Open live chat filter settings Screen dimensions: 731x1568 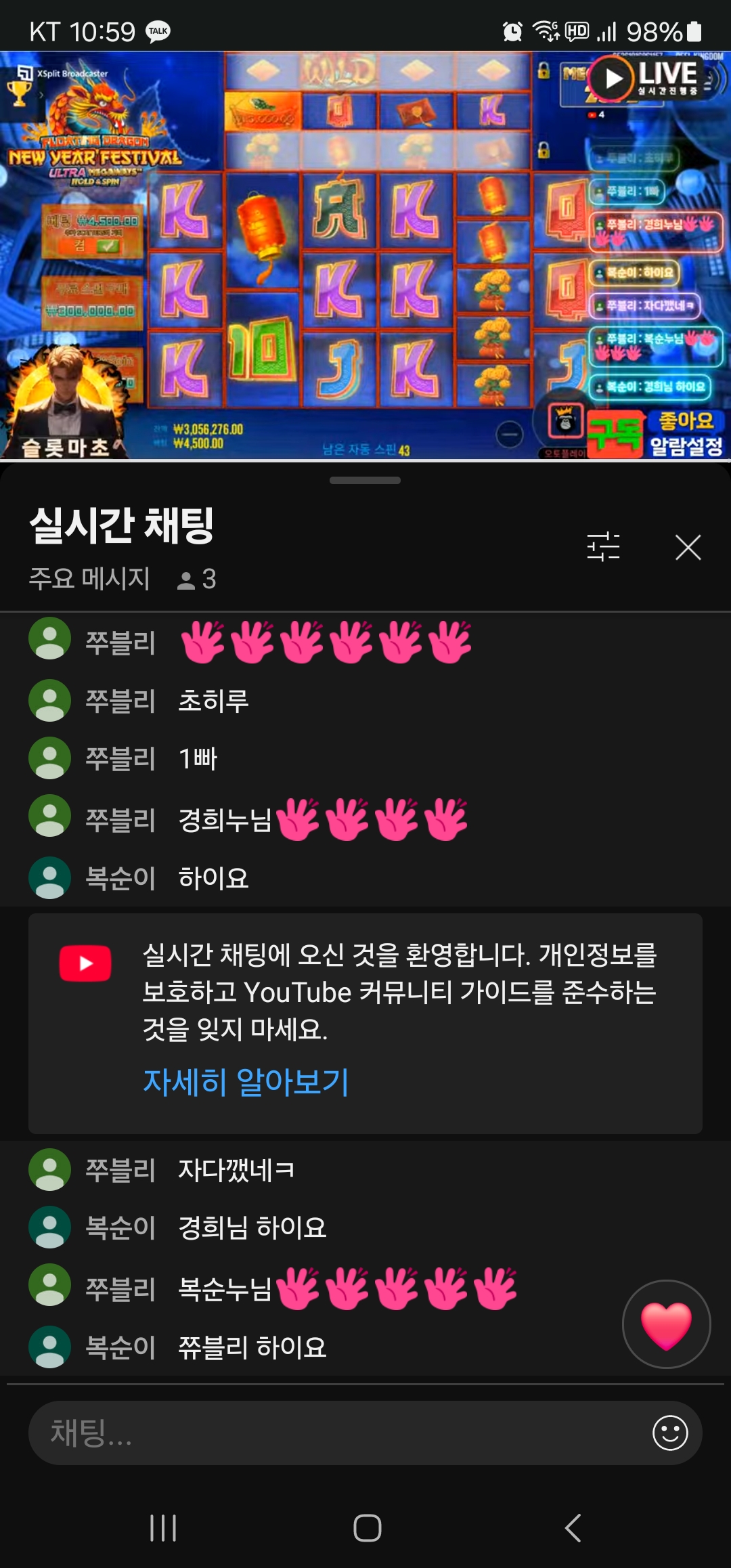pos(603,546)
